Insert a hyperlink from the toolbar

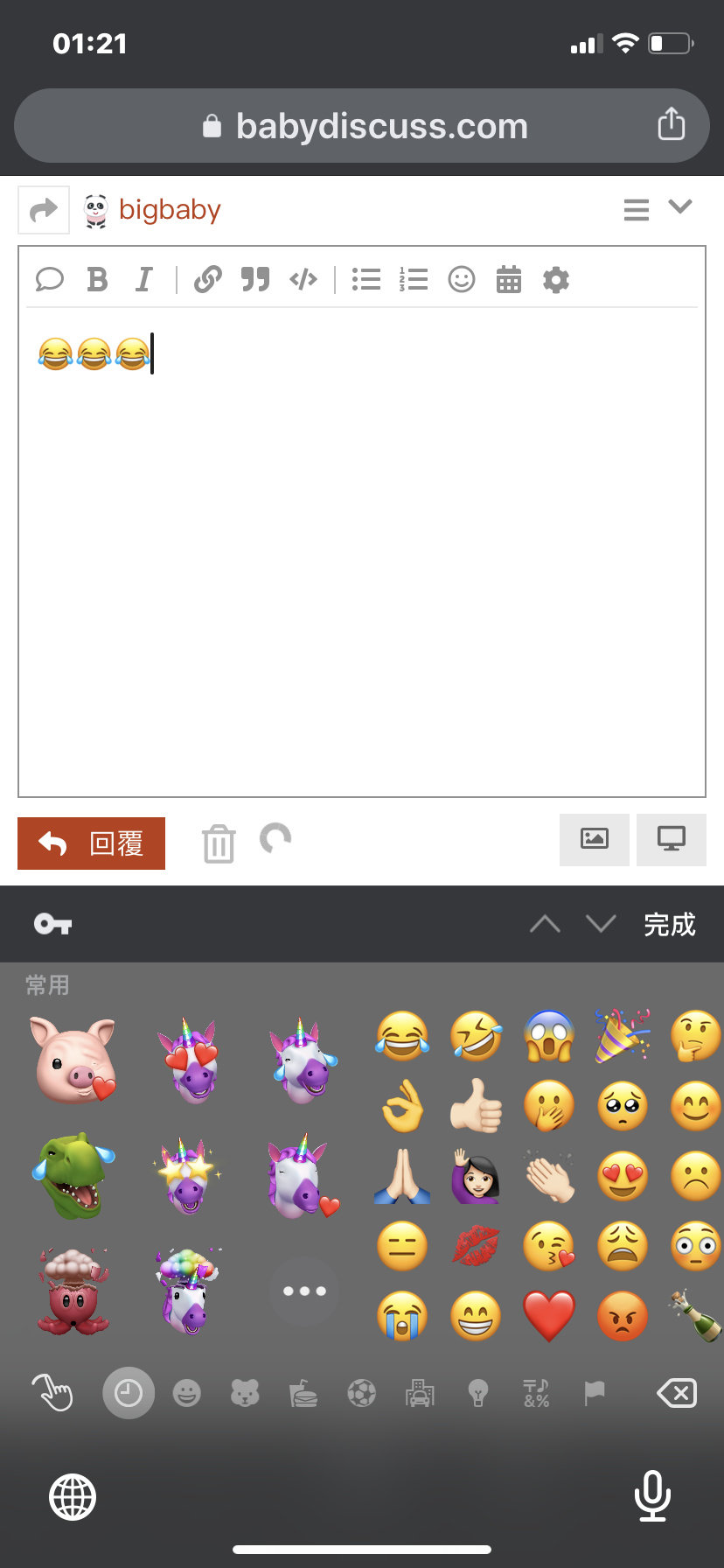(207, 279)
